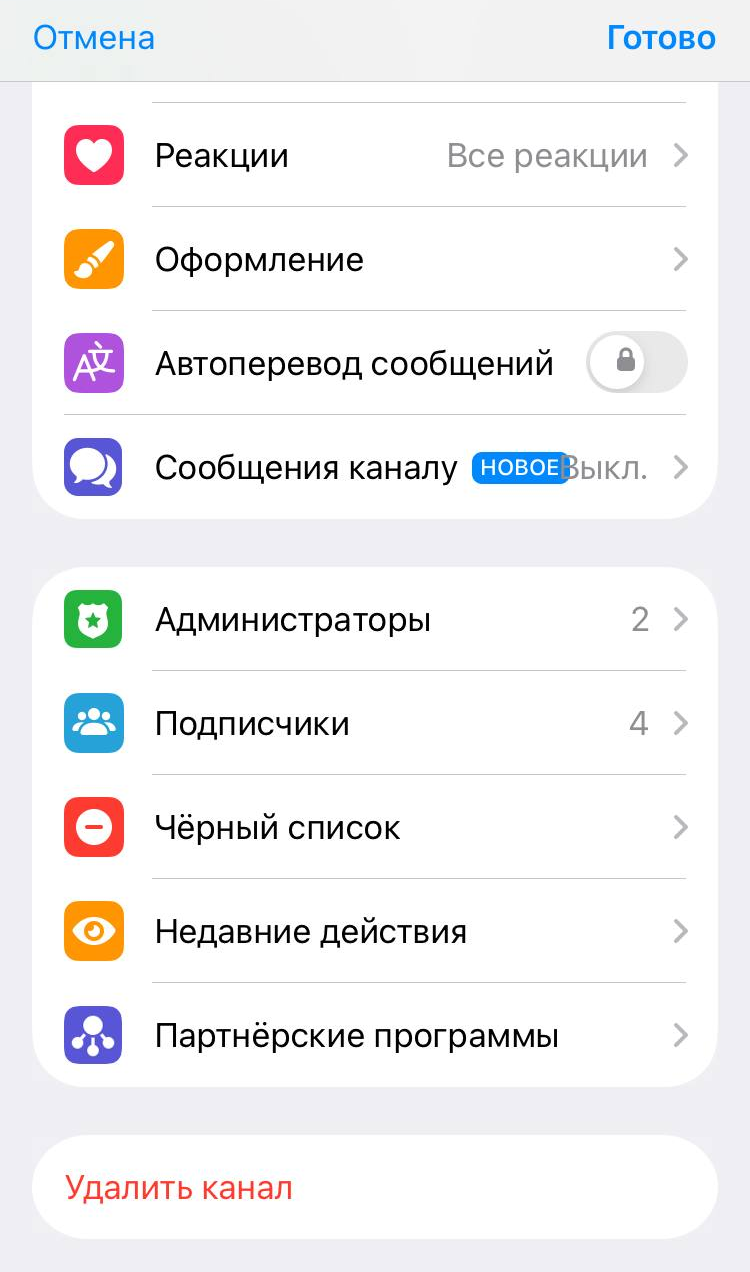Tap the Автоперевод сообщений translation icon

point(93,363)
